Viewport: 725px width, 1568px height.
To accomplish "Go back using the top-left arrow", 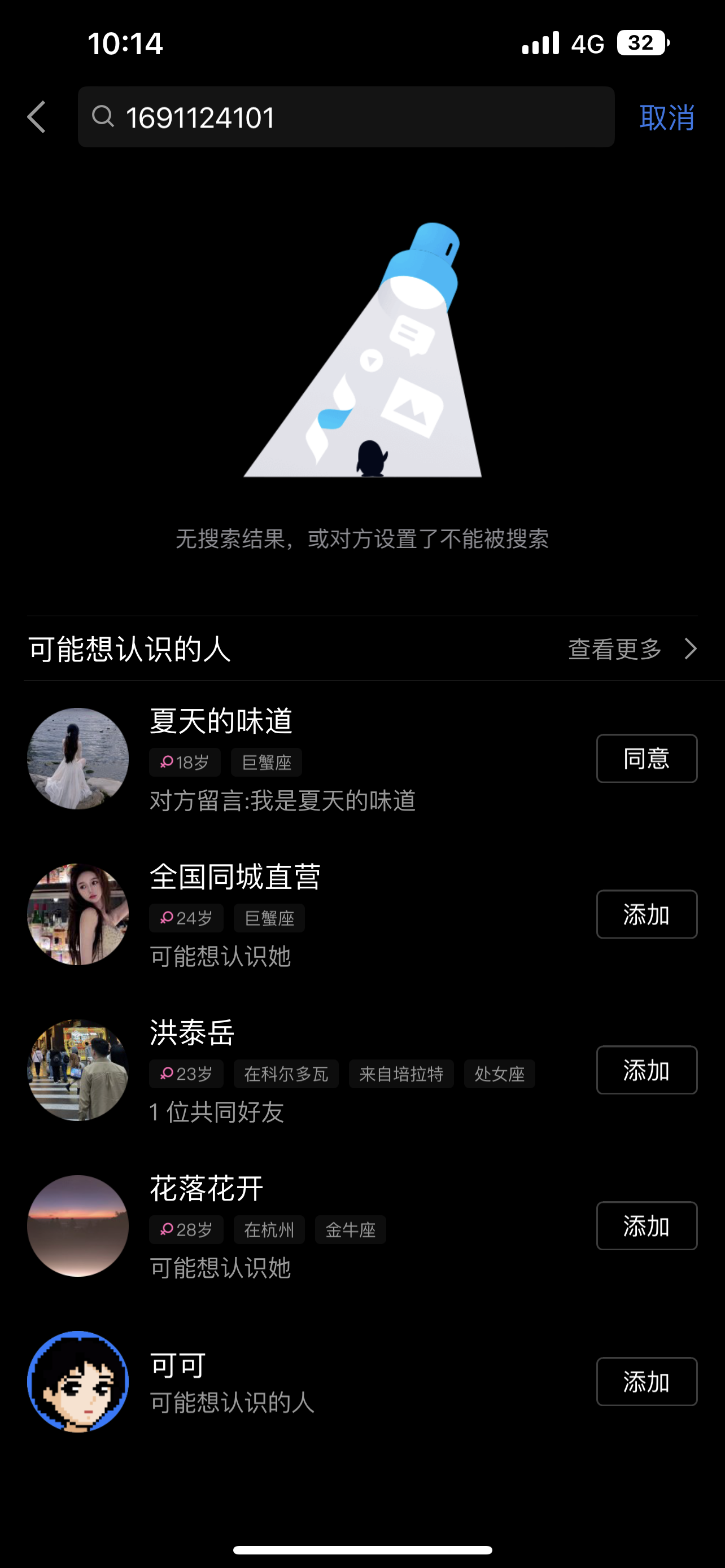I will click(x=37, y=117).
